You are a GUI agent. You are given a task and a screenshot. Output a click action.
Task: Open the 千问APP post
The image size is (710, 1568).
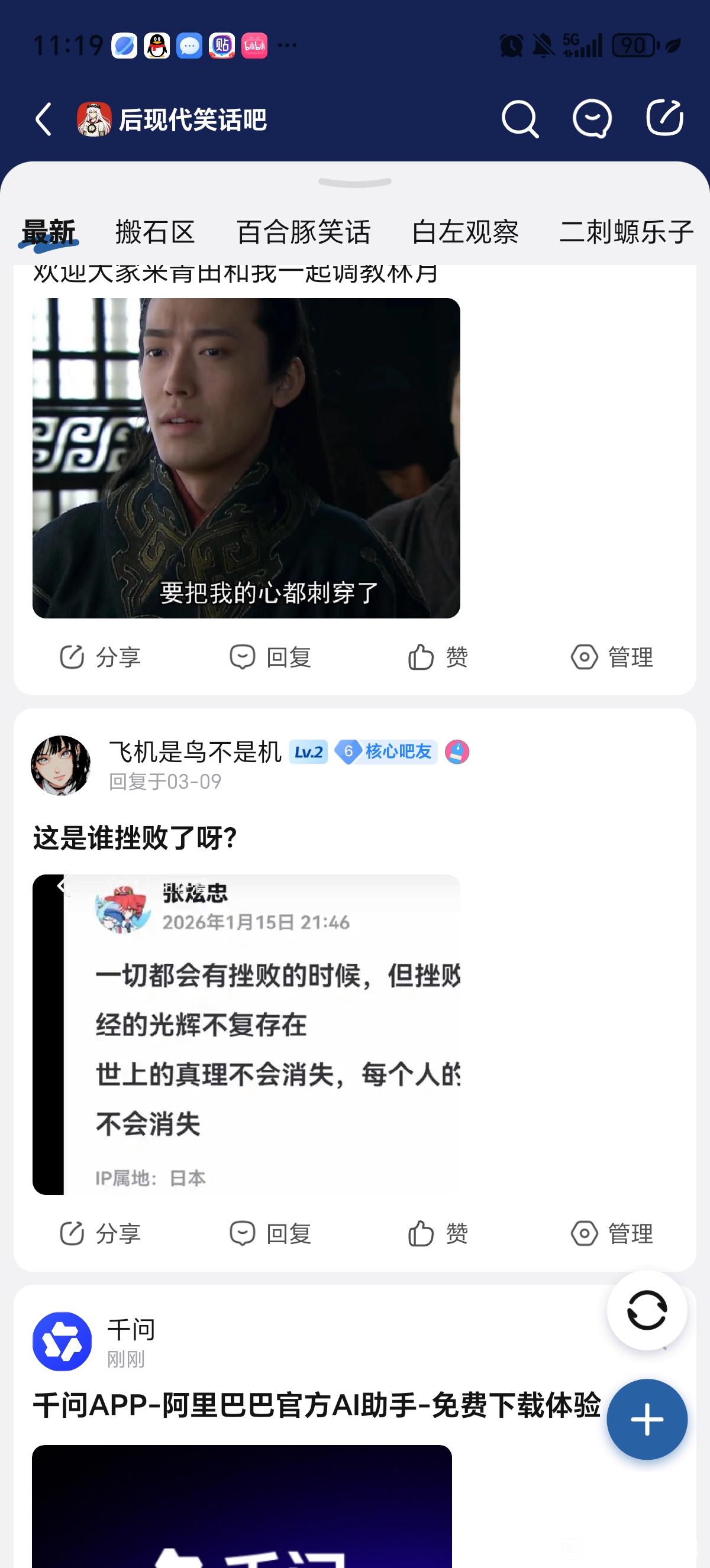(317, 1406)
